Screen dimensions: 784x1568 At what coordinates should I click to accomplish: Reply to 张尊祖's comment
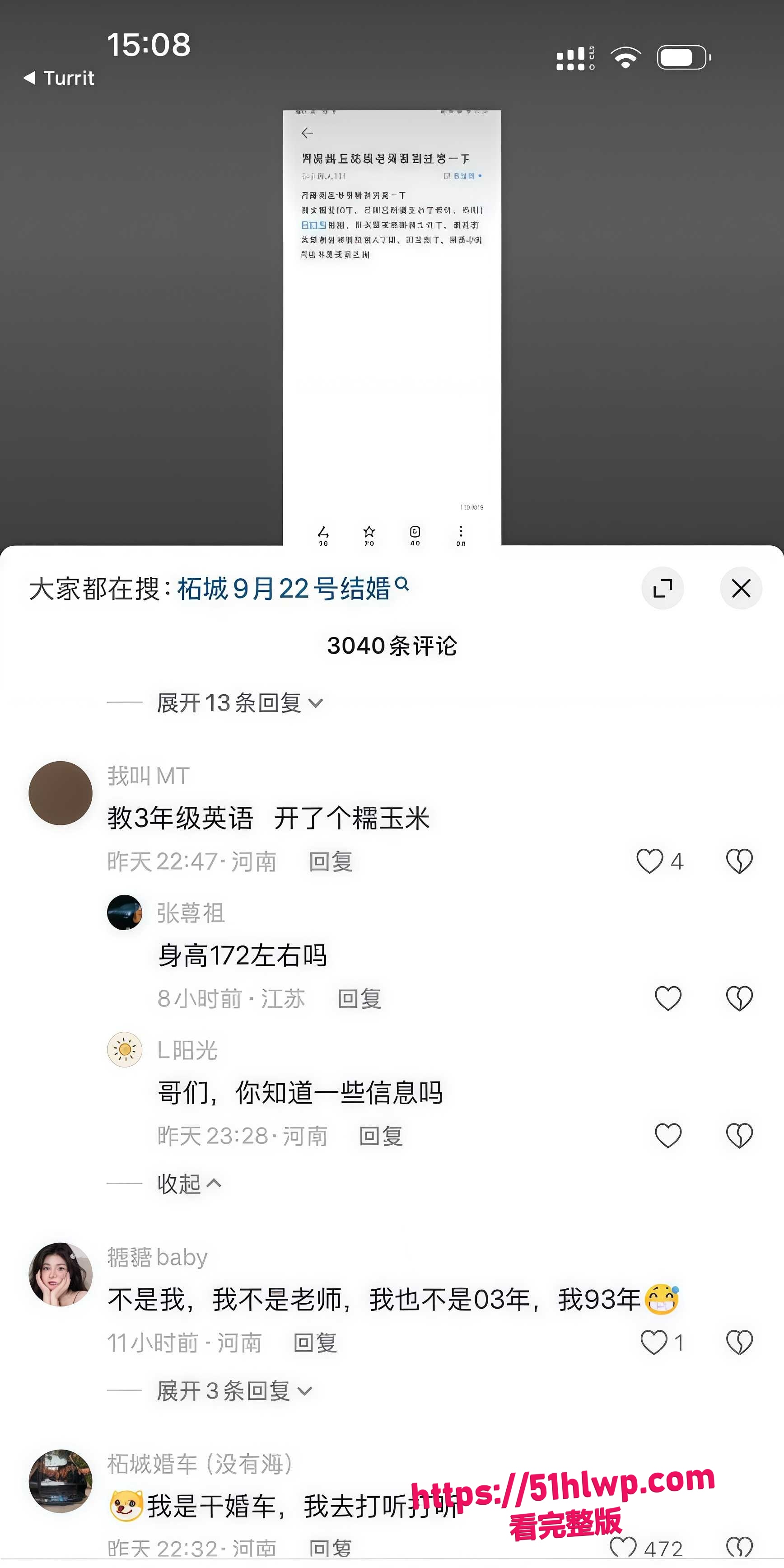[360, 998]
